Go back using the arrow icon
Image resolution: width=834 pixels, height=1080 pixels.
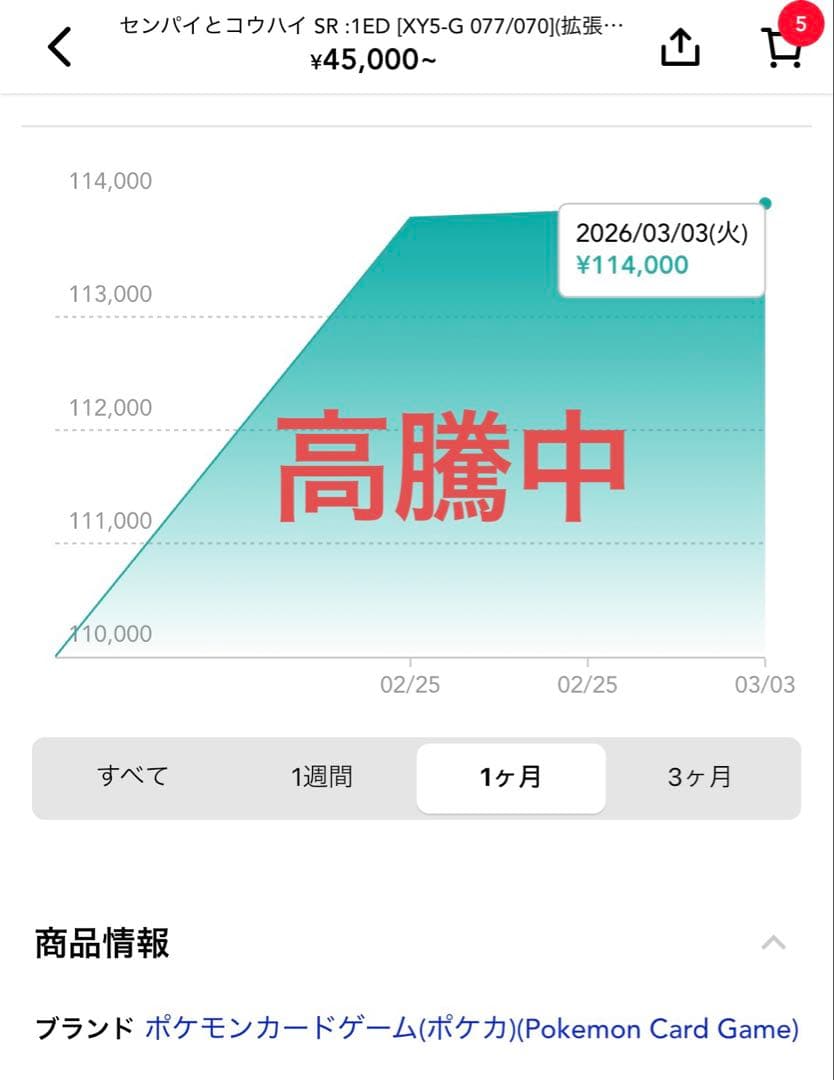60,47
